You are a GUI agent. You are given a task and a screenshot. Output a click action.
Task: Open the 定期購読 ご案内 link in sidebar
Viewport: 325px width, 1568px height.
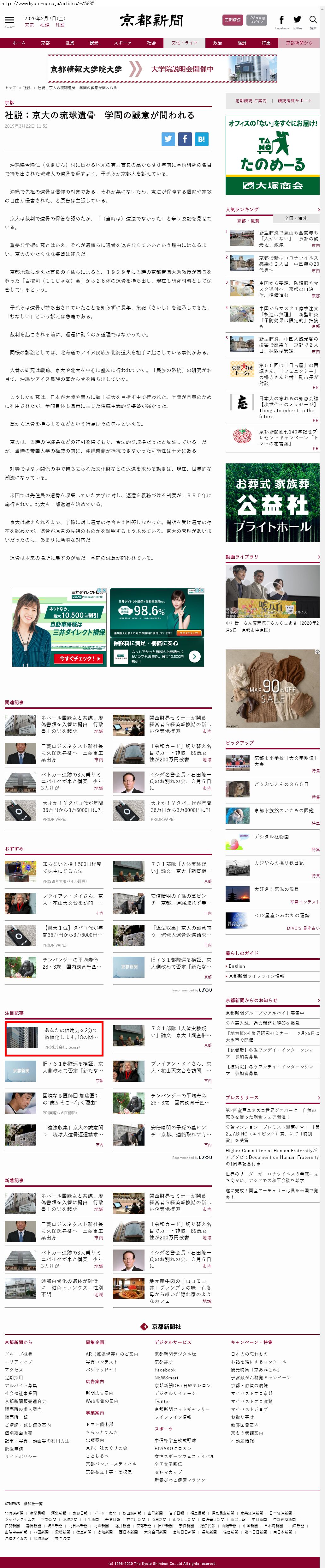[250, 100]
